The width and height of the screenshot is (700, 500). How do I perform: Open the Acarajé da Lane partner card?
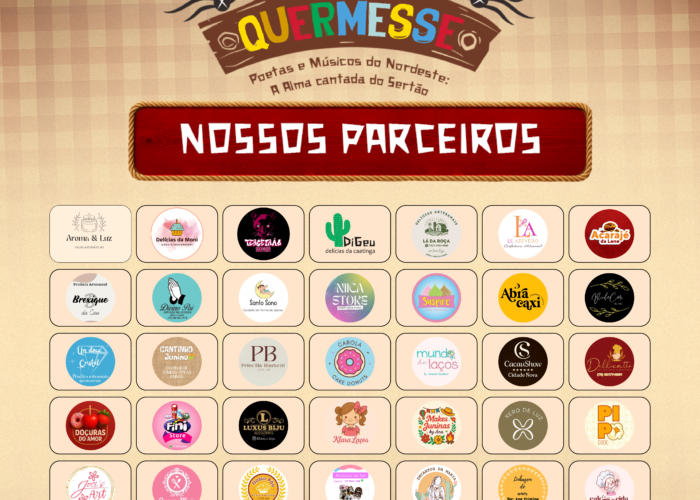coord(609,234)
